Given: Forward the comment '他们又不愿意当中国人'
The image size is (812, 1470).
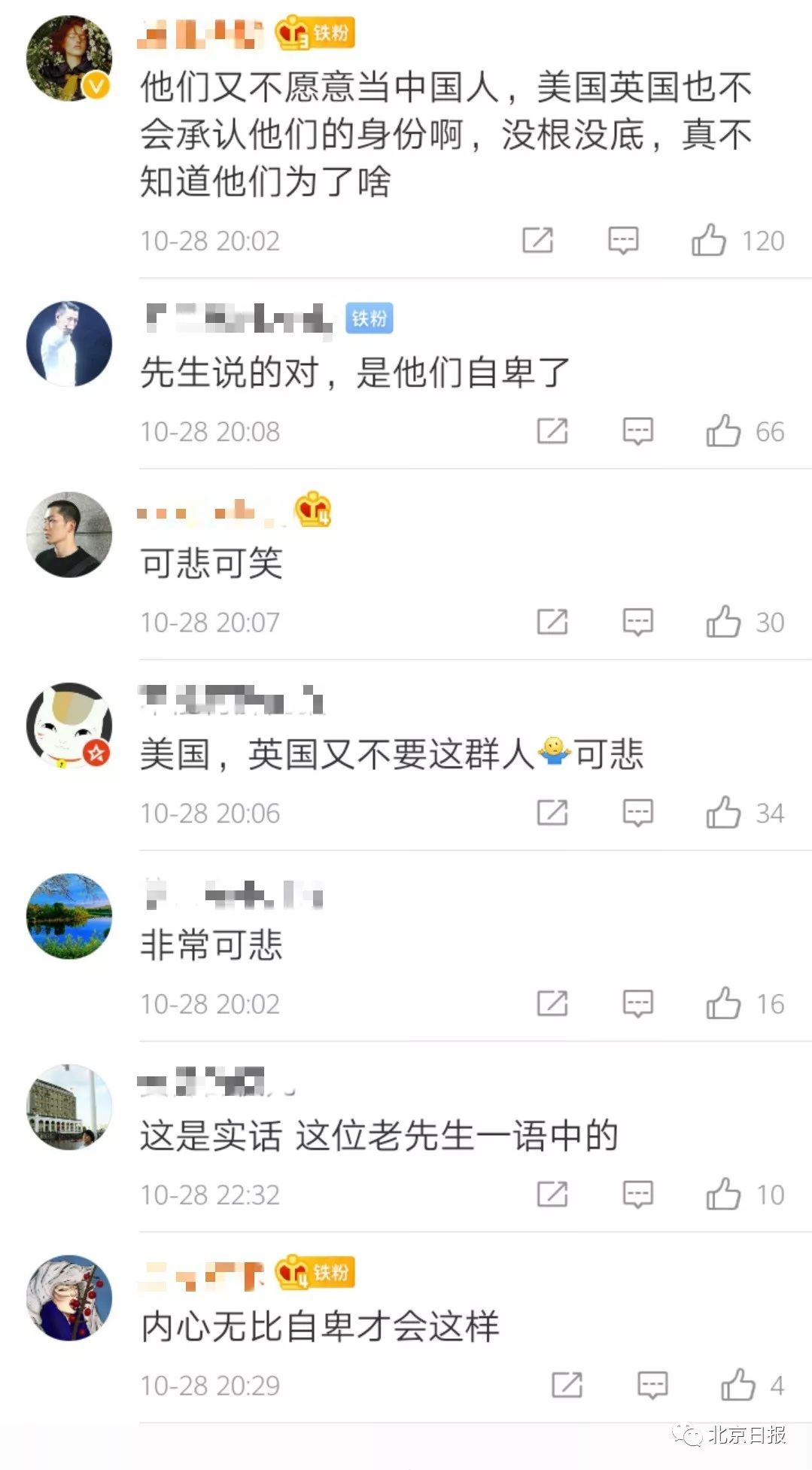Looking at the screenshot, I should click(x=537, y=241).
